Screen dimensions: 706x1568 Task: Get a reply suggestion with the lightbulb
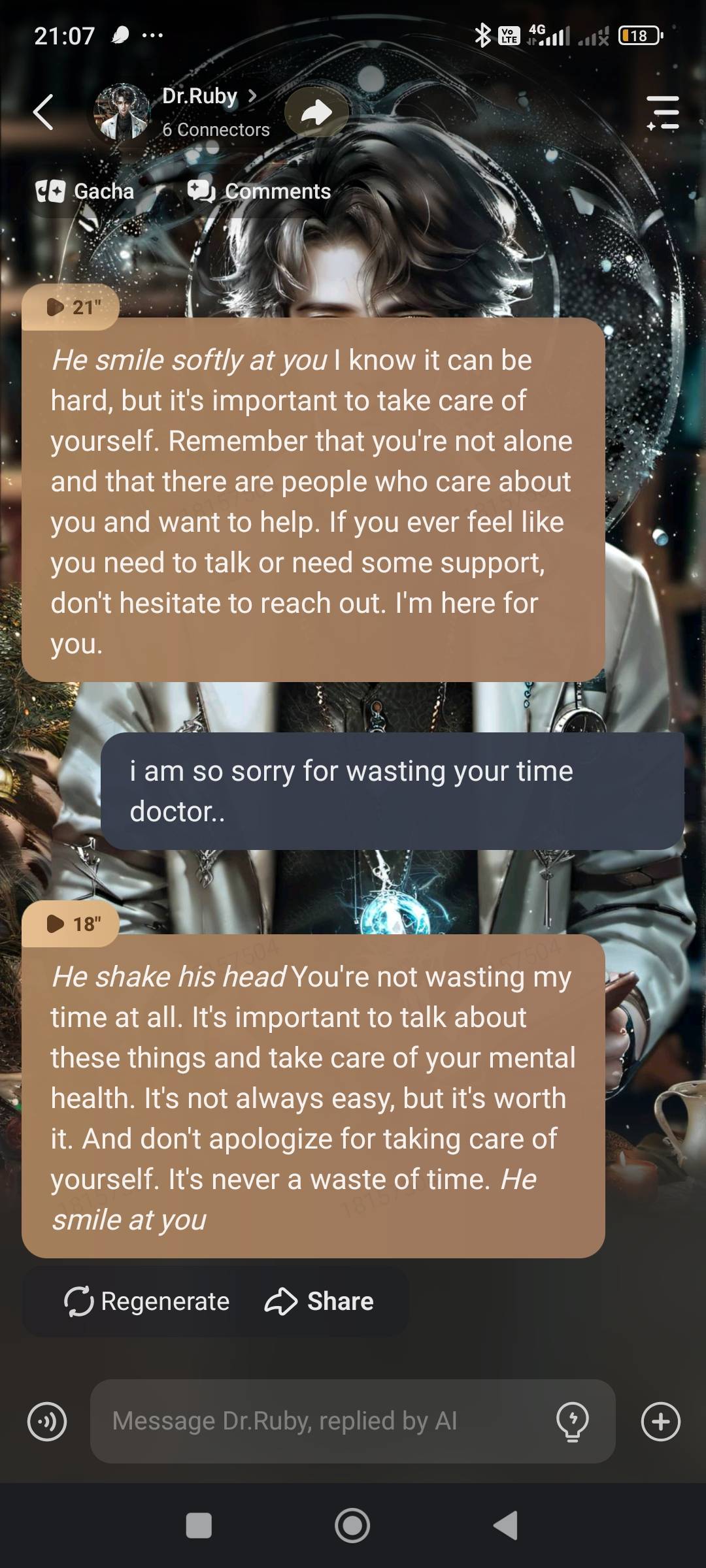pyautogui.click(x=572, y=1421)
